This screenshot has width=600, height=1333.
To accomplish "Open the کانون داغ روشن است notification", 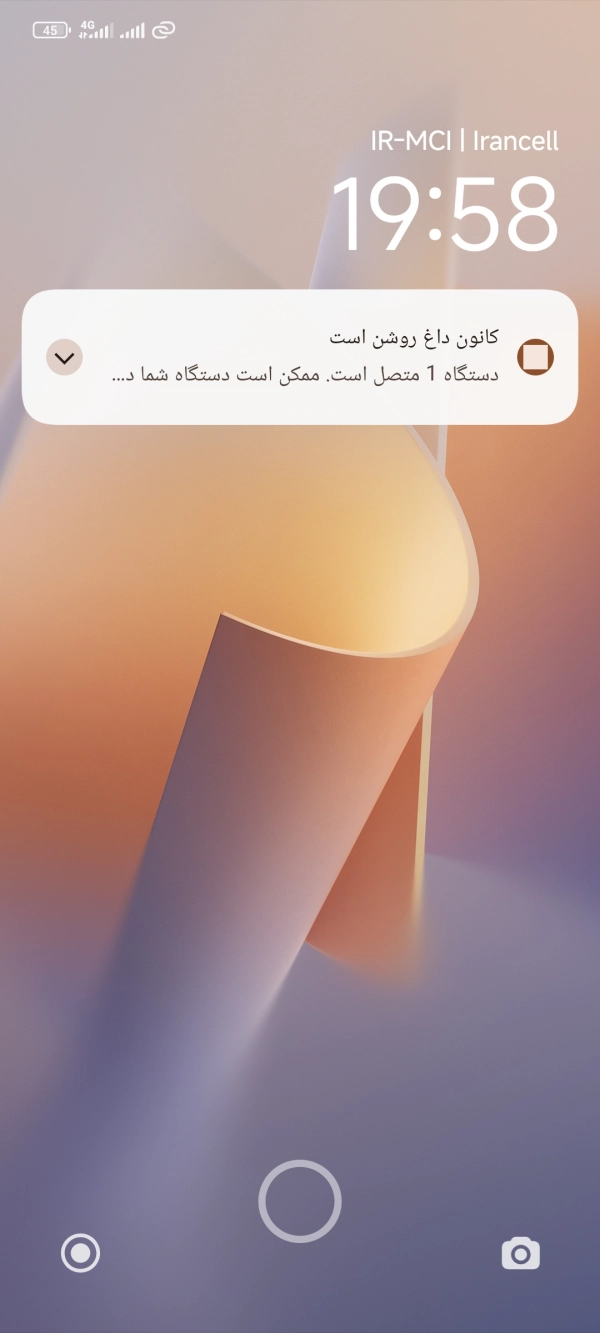I will 330,357.
